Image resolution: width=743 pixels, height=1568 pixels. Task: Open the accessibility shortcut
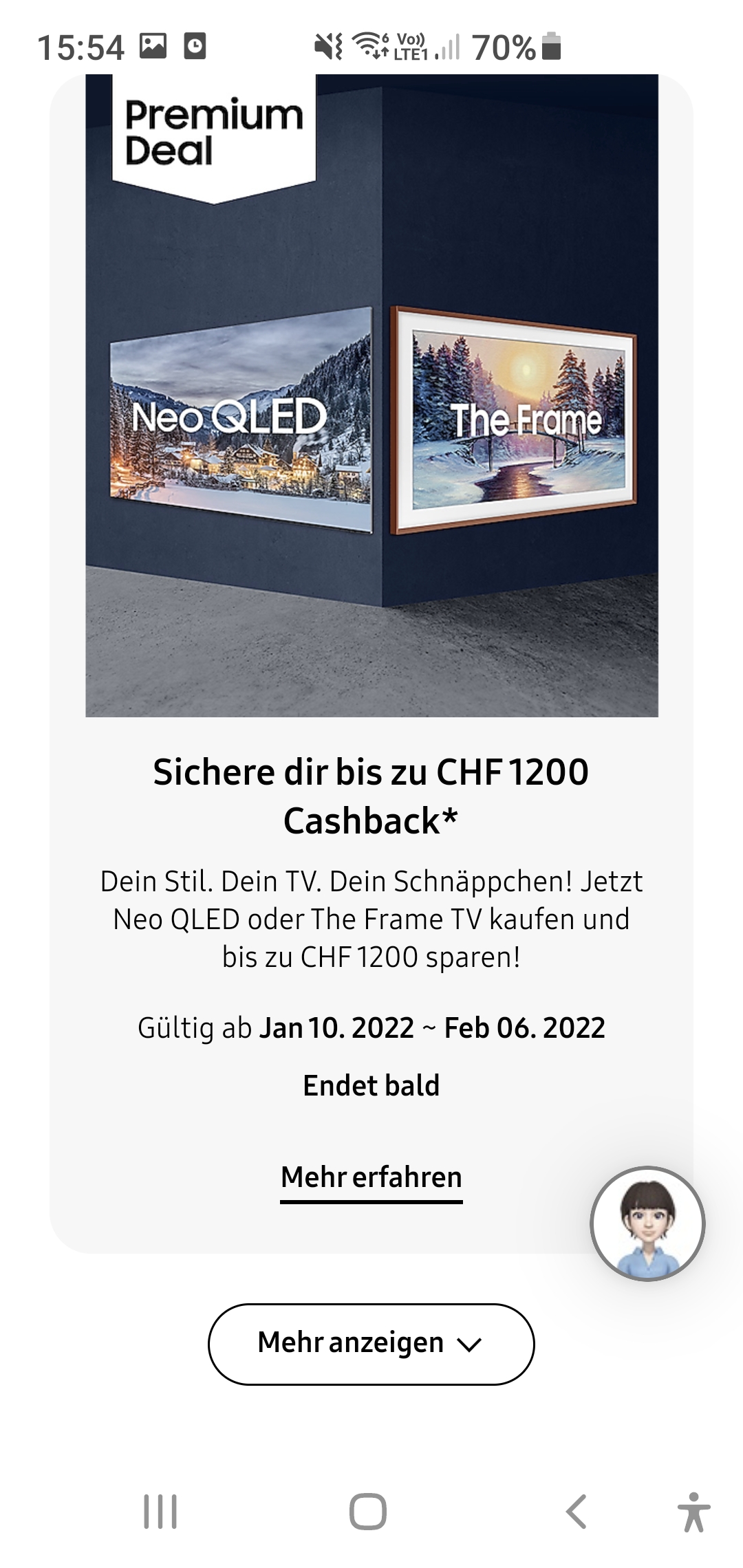tap(693, 1512)
